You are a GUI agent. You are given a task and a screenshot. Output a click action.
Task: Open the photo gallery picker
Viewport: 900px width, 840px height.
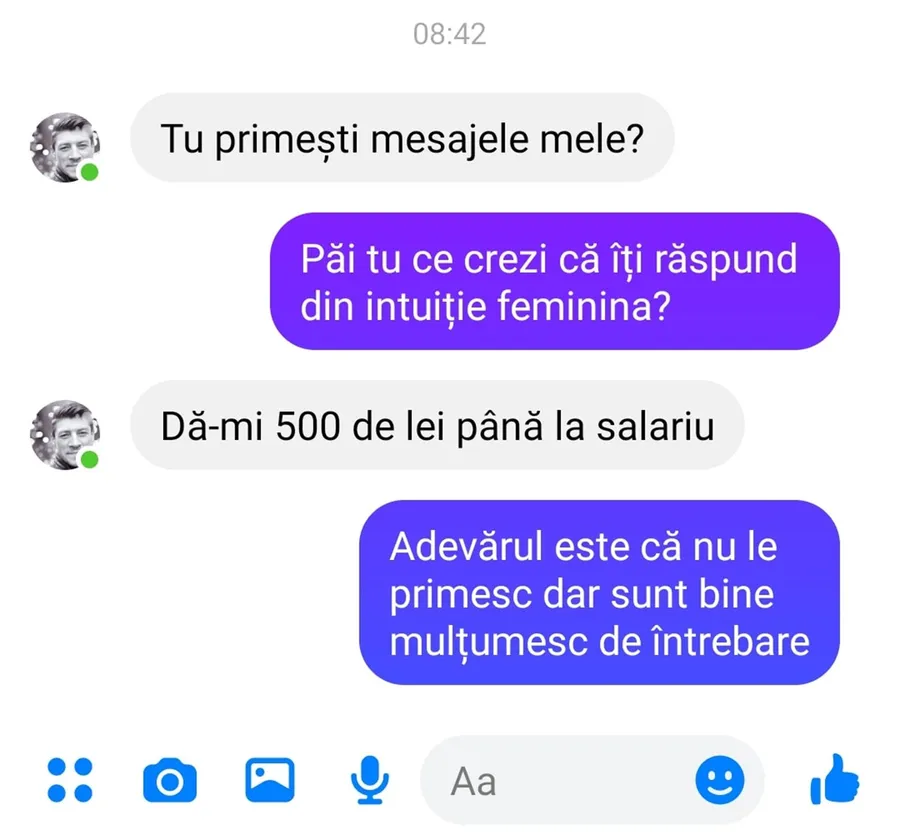270,779
